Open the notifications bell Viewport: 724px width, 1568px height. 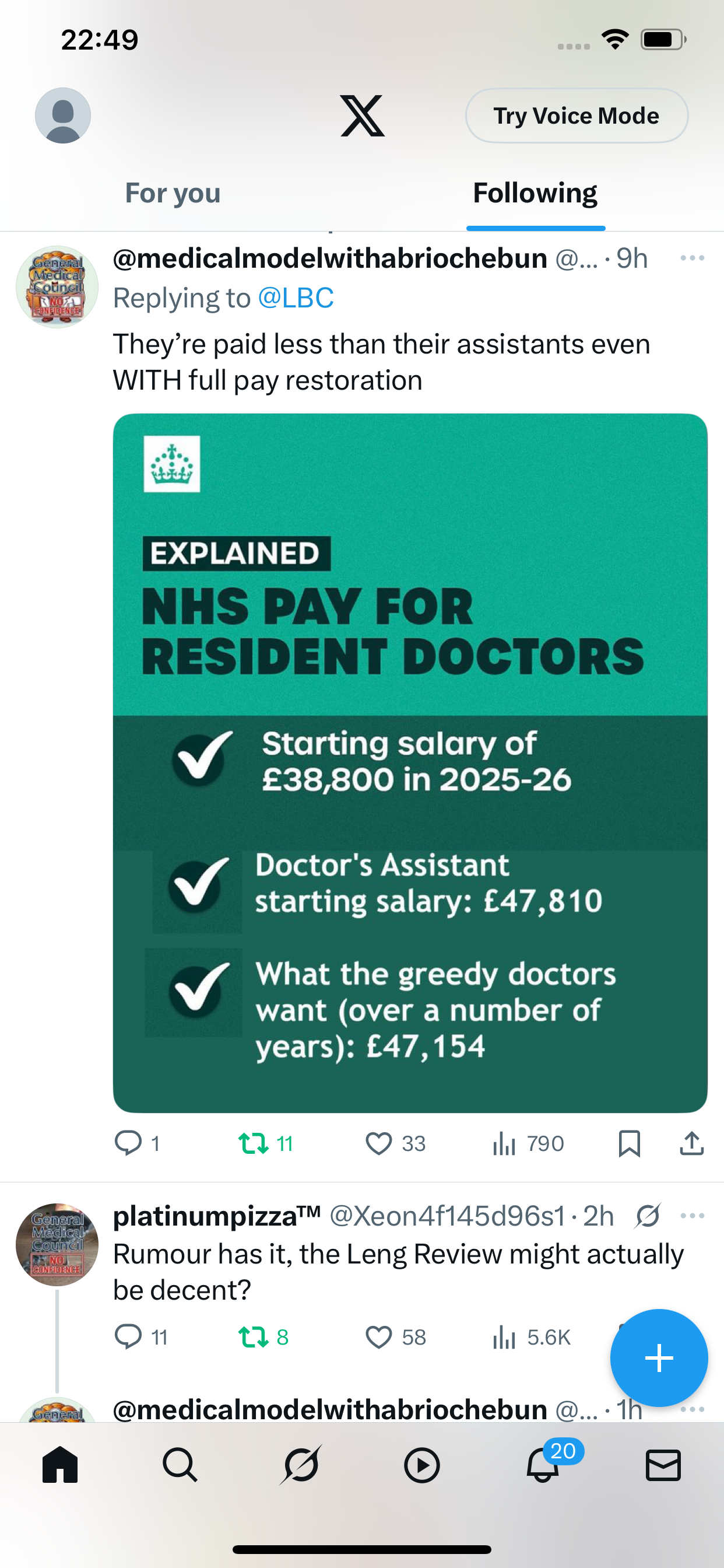[543, 1464]
